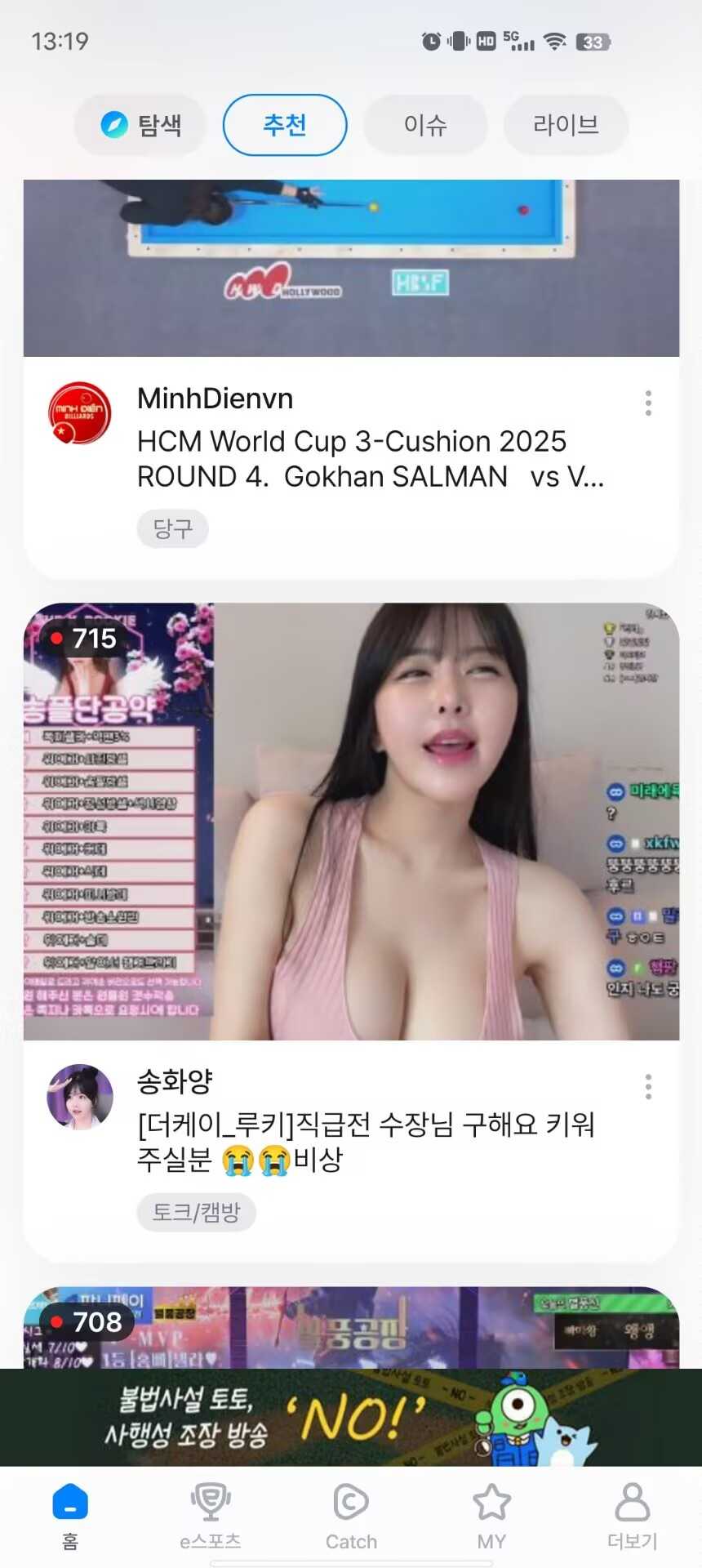Image resolution: width=702 pixels, height=1568 pixels.
Task: Switch to the 라이브 tab
Action: coord(566,125)
